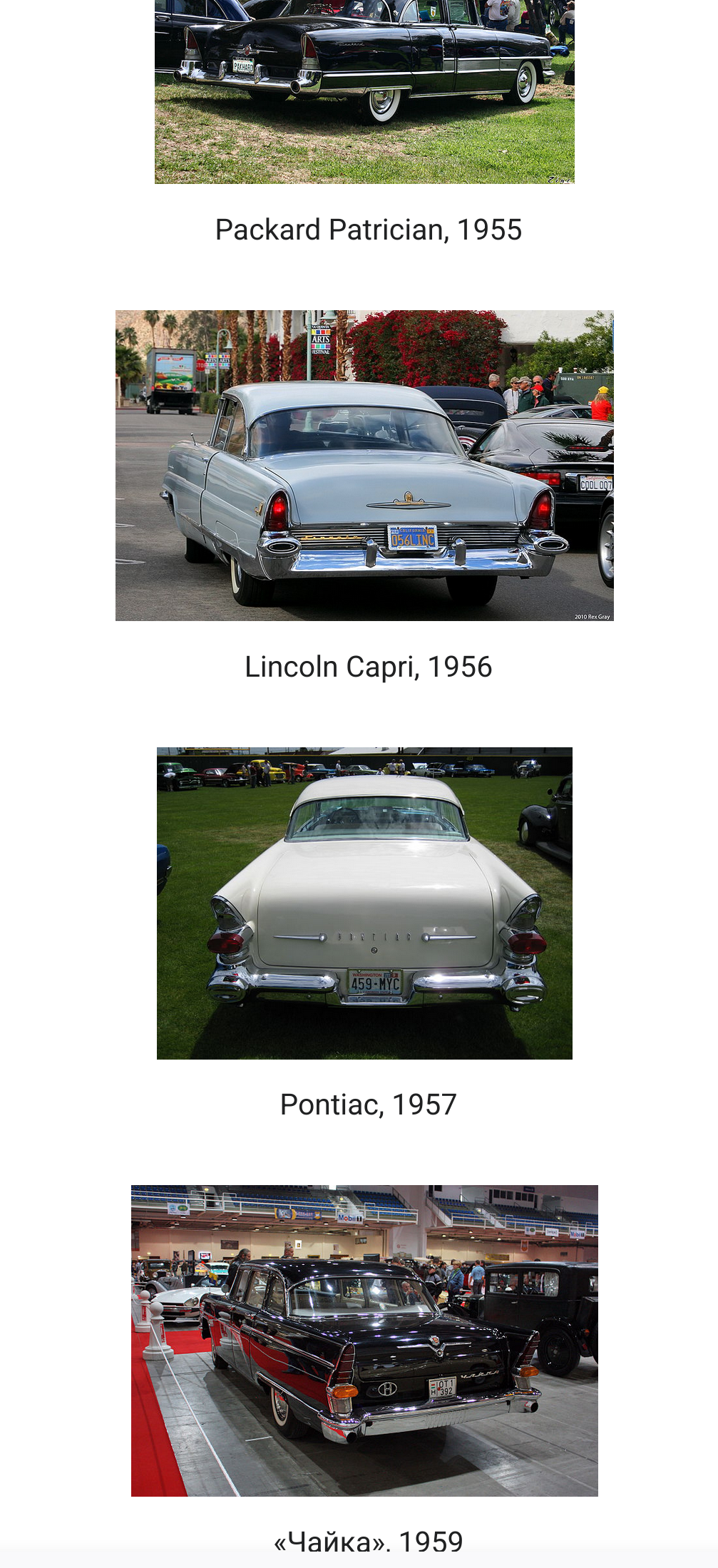The height and width of the screenshot is (1568, 718).
Task: Enlarge the Pontiac 1957 picture
Action: (x=364, y=903)
